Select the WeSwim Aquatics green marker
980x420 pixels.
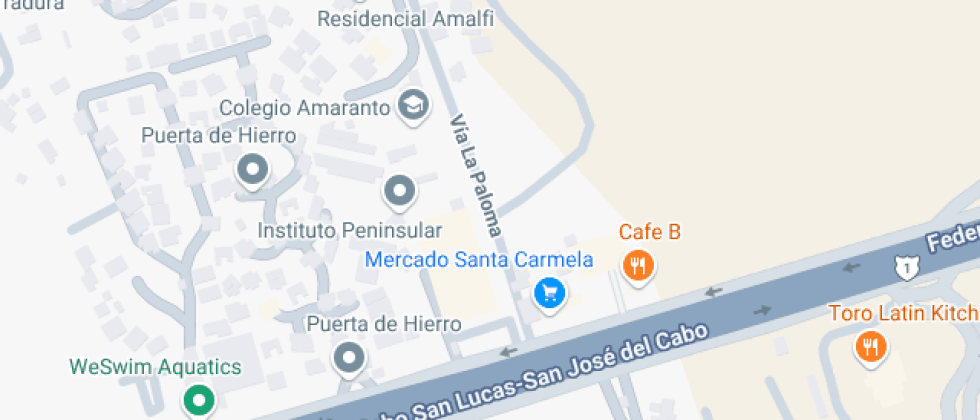click(198, 401)
